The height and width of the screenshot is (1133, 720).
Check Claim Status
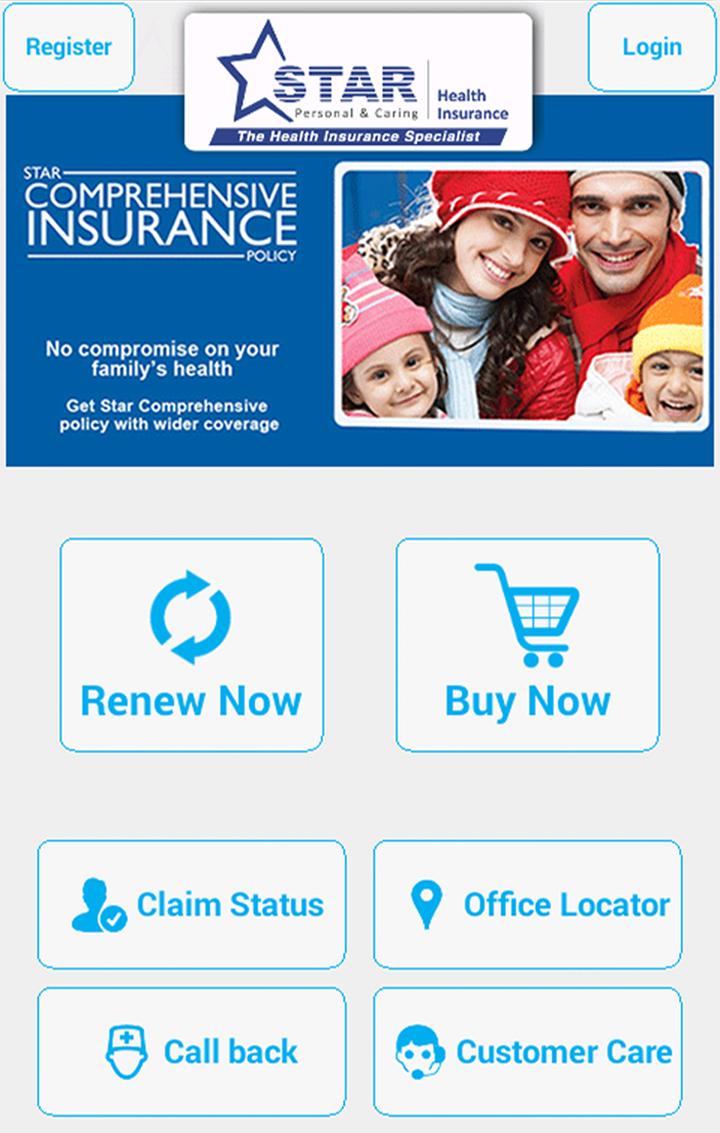pyautogui.click(x=191, y=904)
